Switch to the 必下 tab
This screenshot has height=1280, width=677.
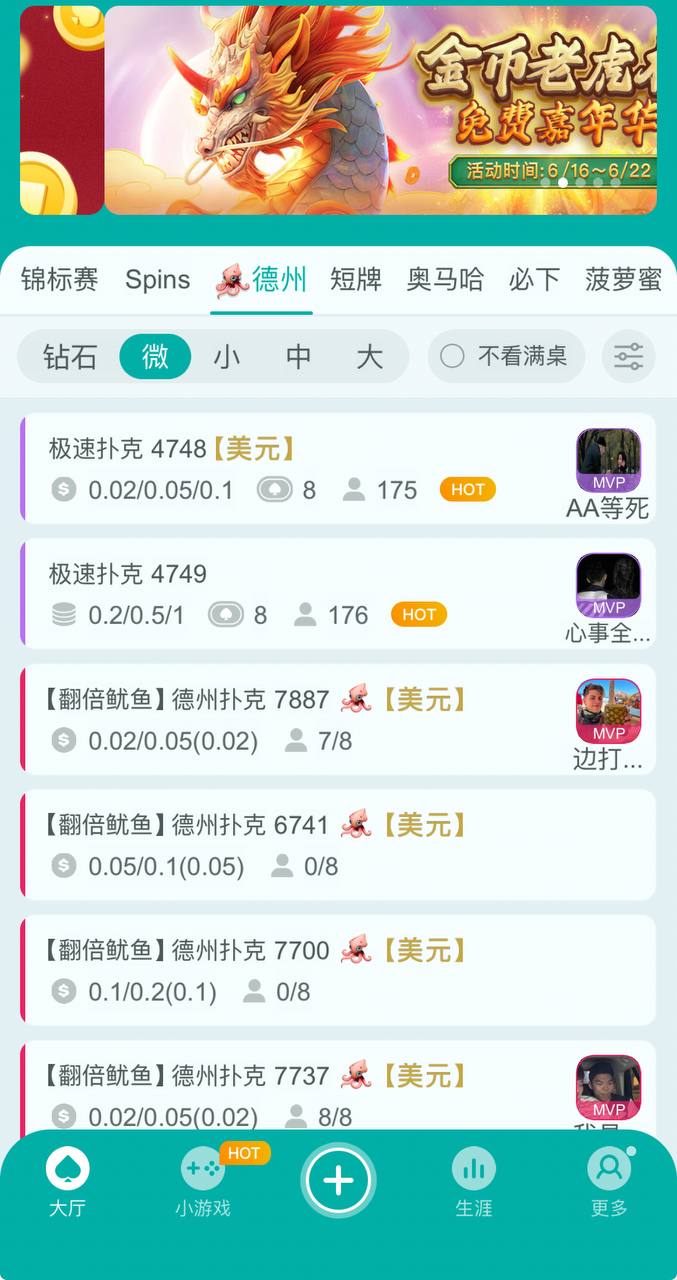pyautogui.click(x=534, y=280)
